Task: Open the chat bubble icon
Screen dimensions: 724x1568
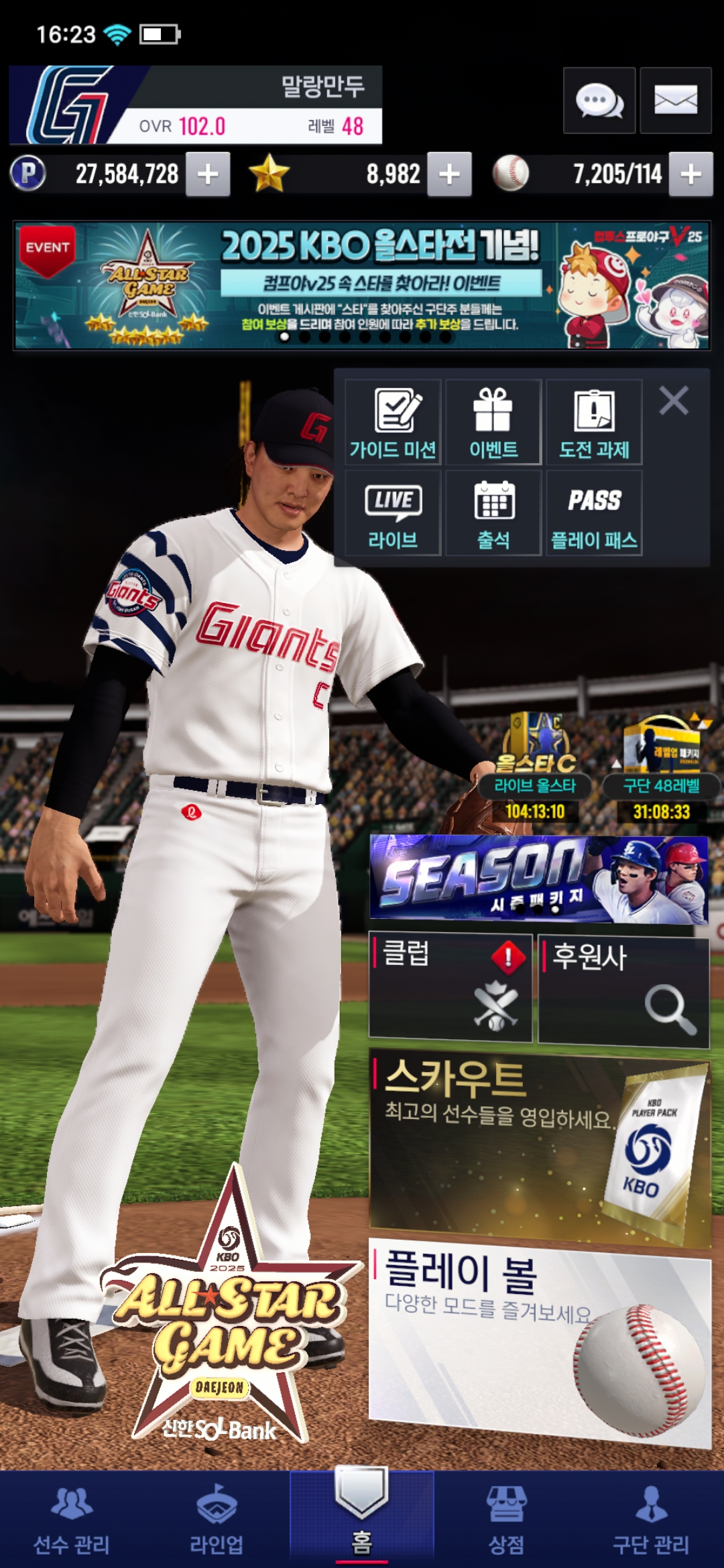Action: [x=599, y=101]
